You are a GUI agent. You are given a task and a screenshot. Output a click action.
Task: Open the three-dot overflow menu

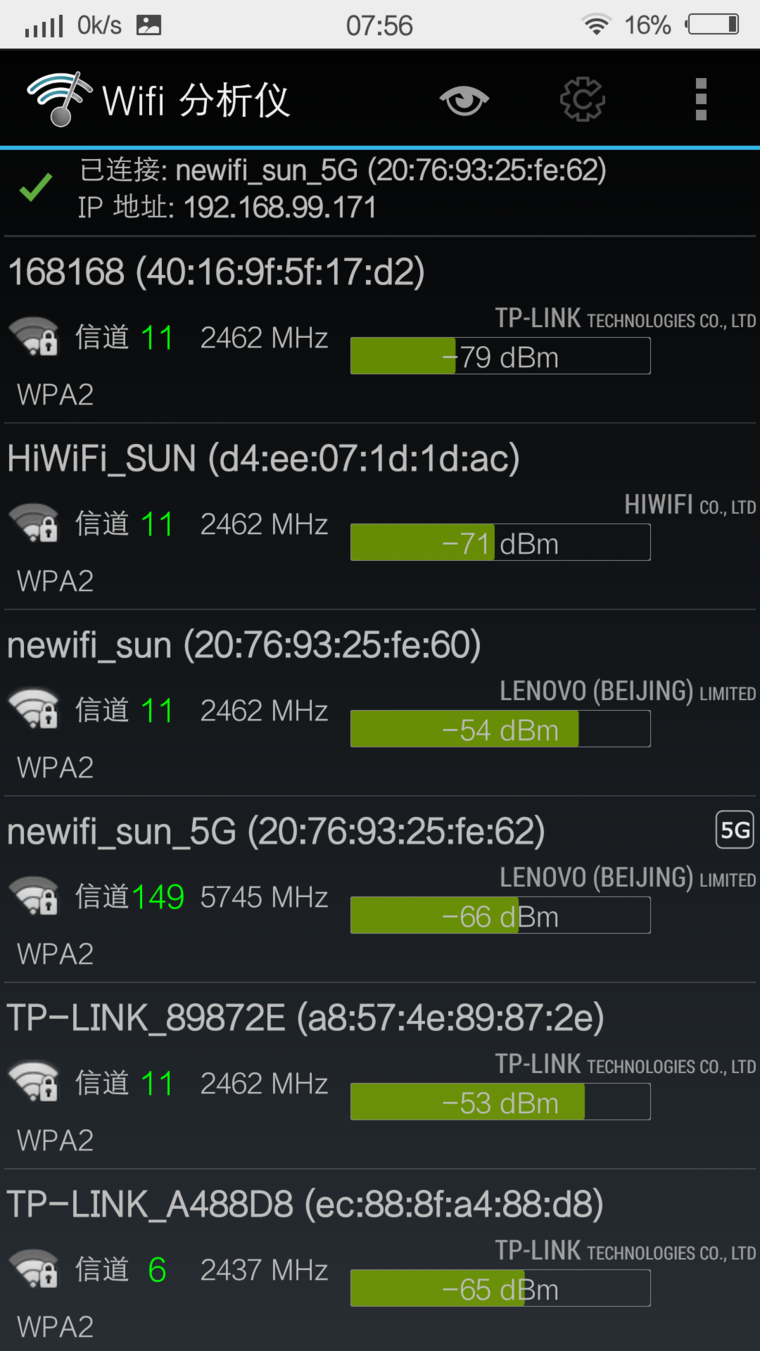coord(701,100)
